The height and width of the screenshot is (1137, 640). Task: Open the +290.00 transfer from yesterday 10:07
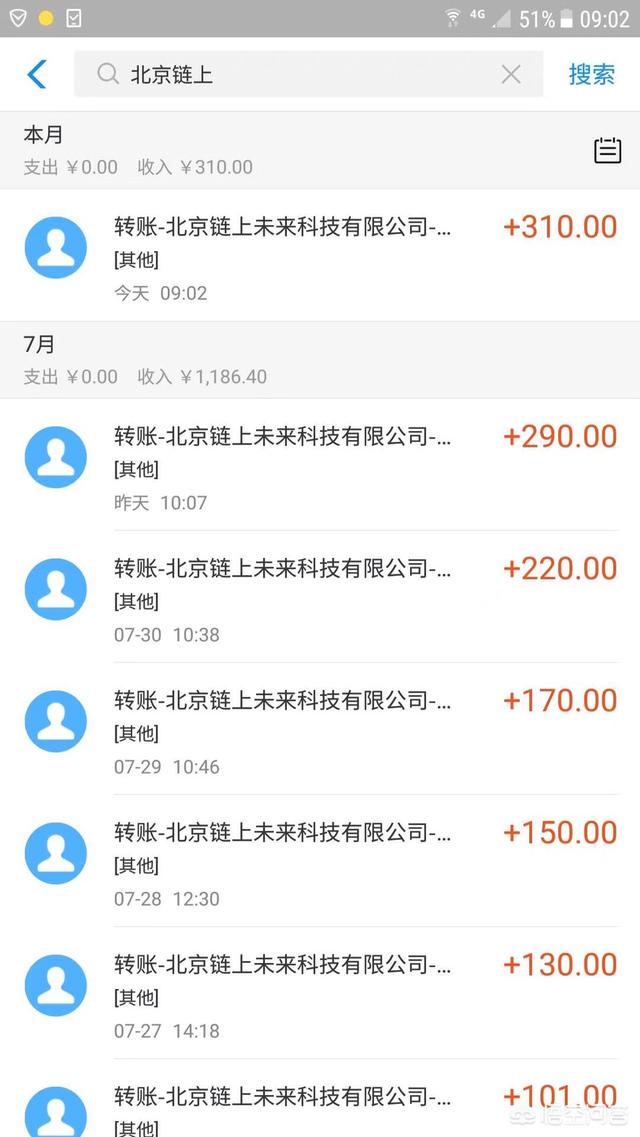pyautogui.click(x=320, y=465)
